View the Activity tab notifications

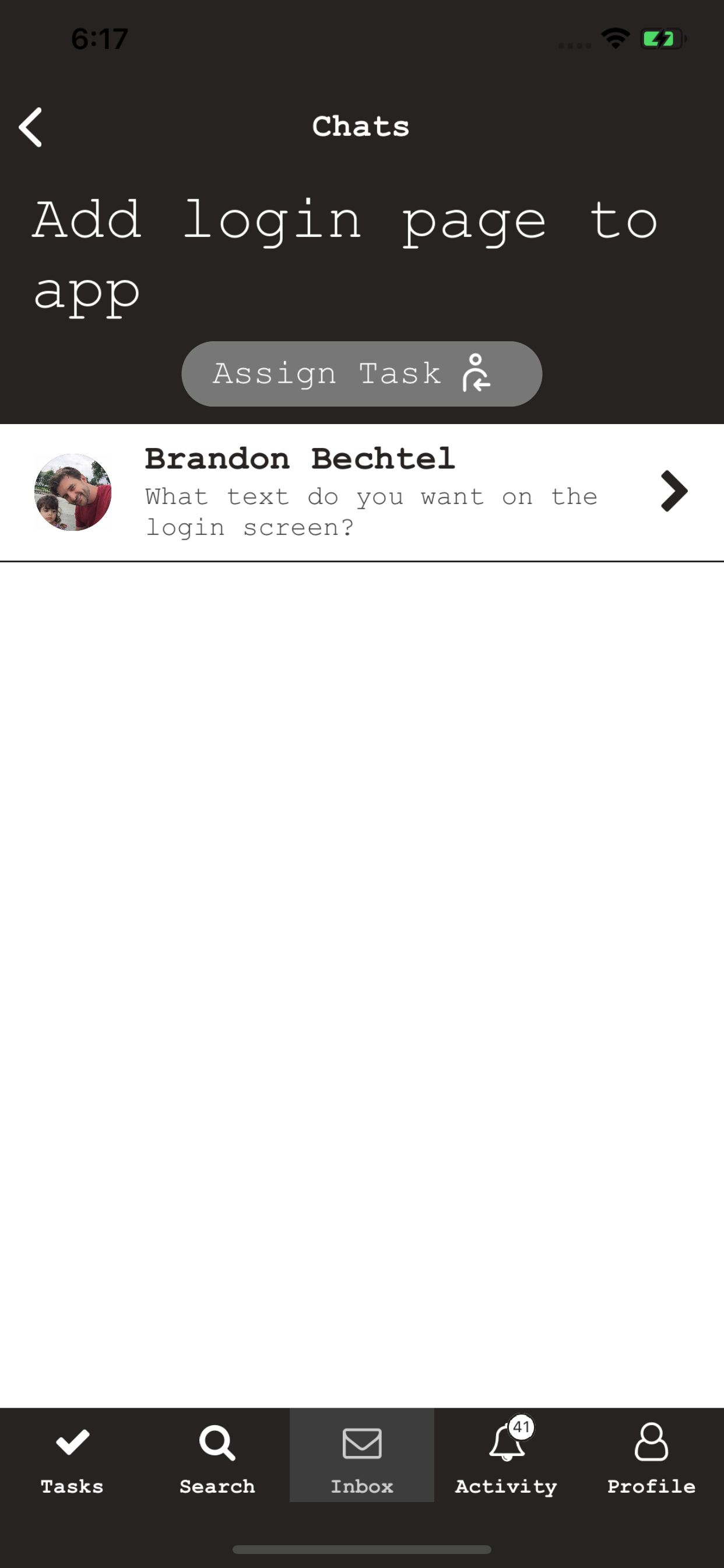(x=506, y=1455)
